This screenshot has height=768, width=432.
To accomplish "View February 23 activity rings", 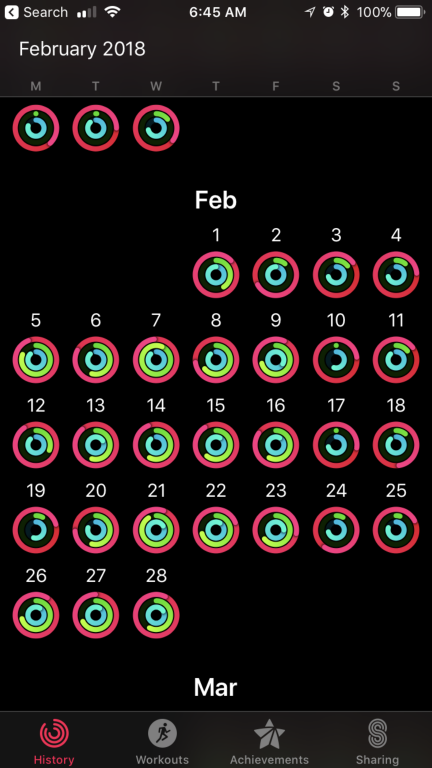I will 276,530.
